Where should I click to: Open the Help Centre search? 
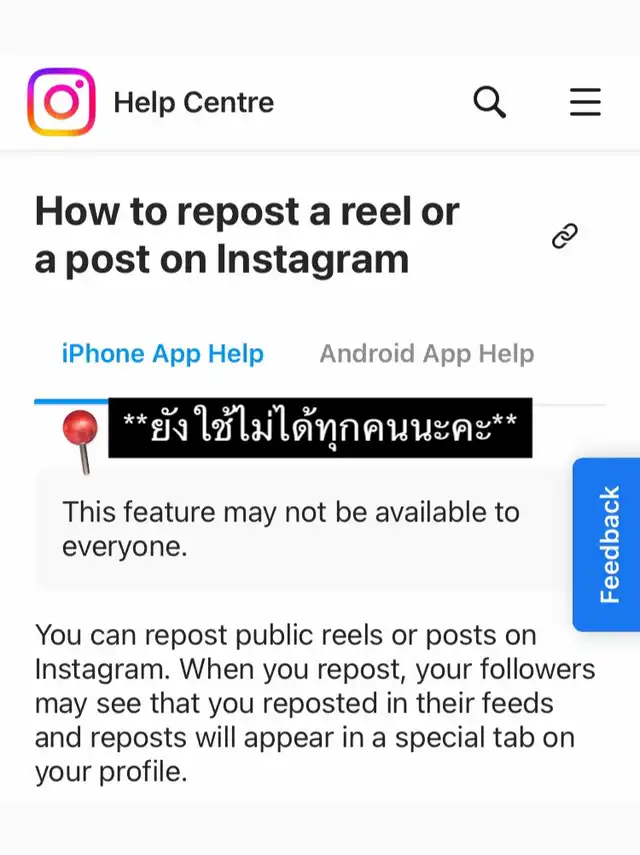point(490,102)
